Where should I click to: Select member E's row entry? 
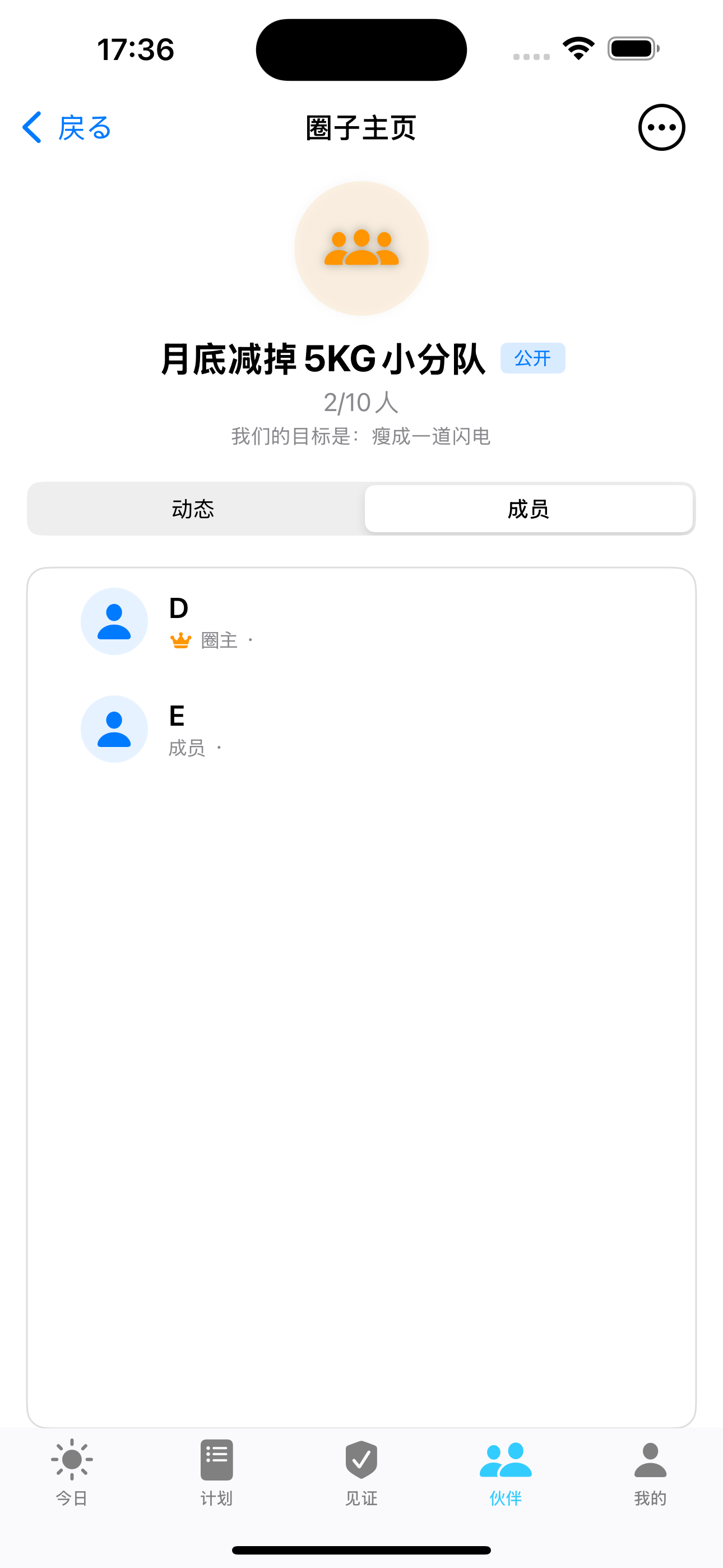pos(361,728)
